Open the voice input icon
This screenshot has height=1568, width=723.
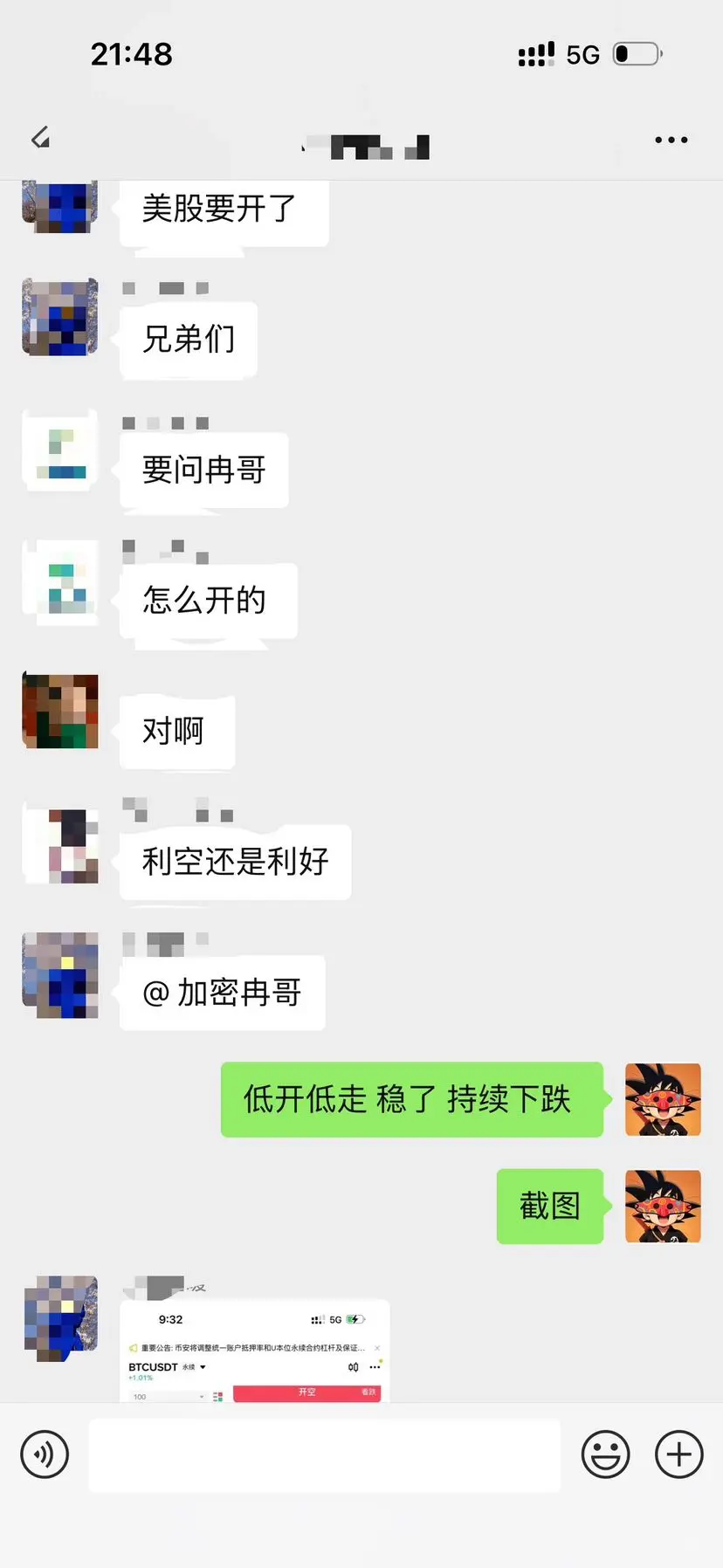[45, 1454]
